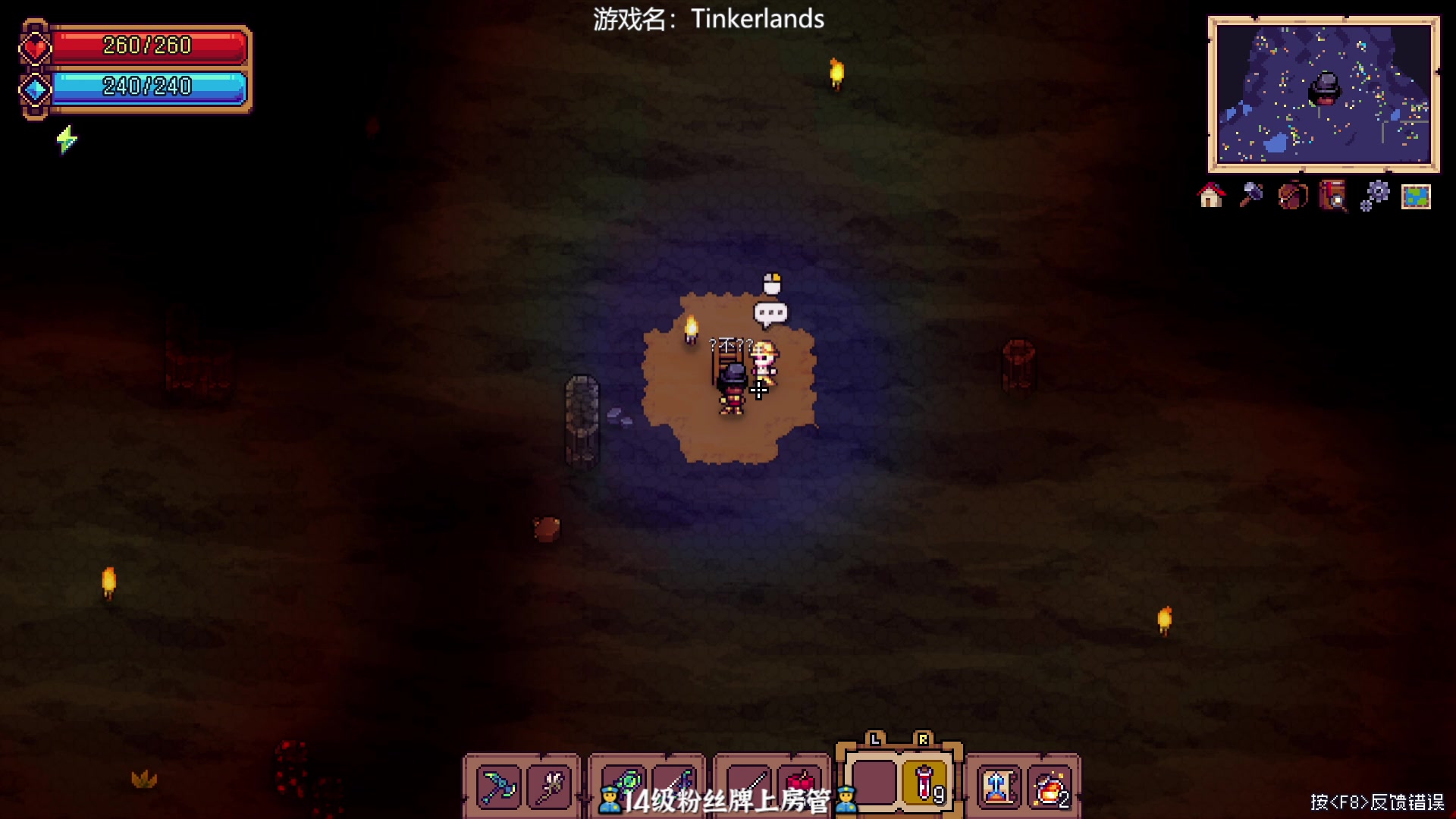Open the backpack inventory
1456x819 pixels.
click(1293, 196)
